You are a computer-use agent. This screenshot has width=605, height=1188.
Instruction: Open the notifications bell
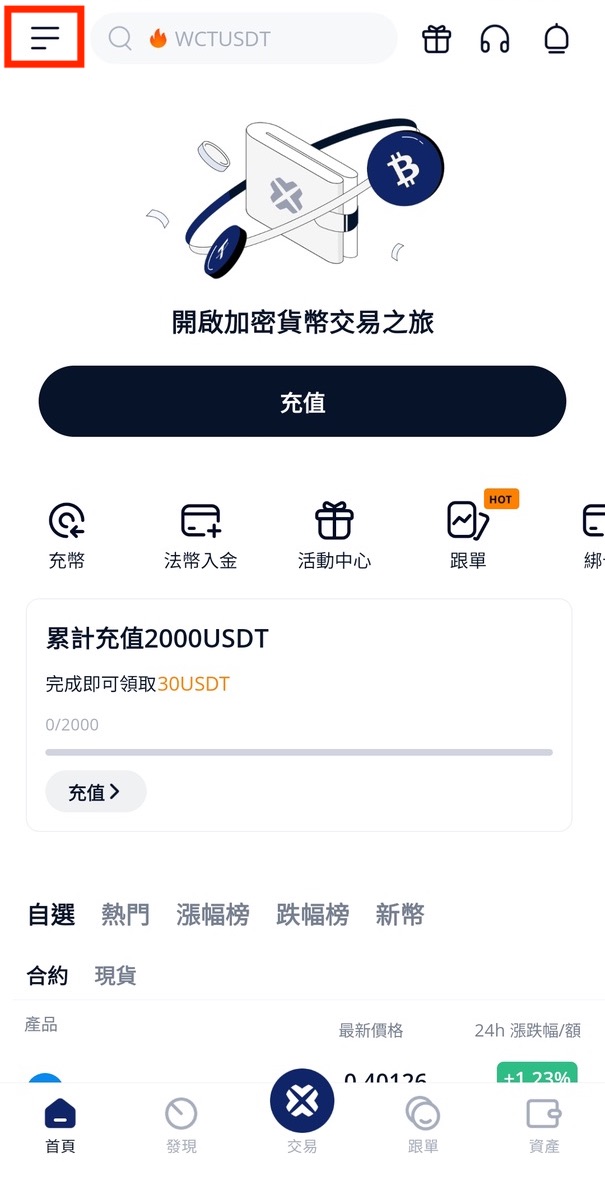pyautogui.click(x=556, y=39)
